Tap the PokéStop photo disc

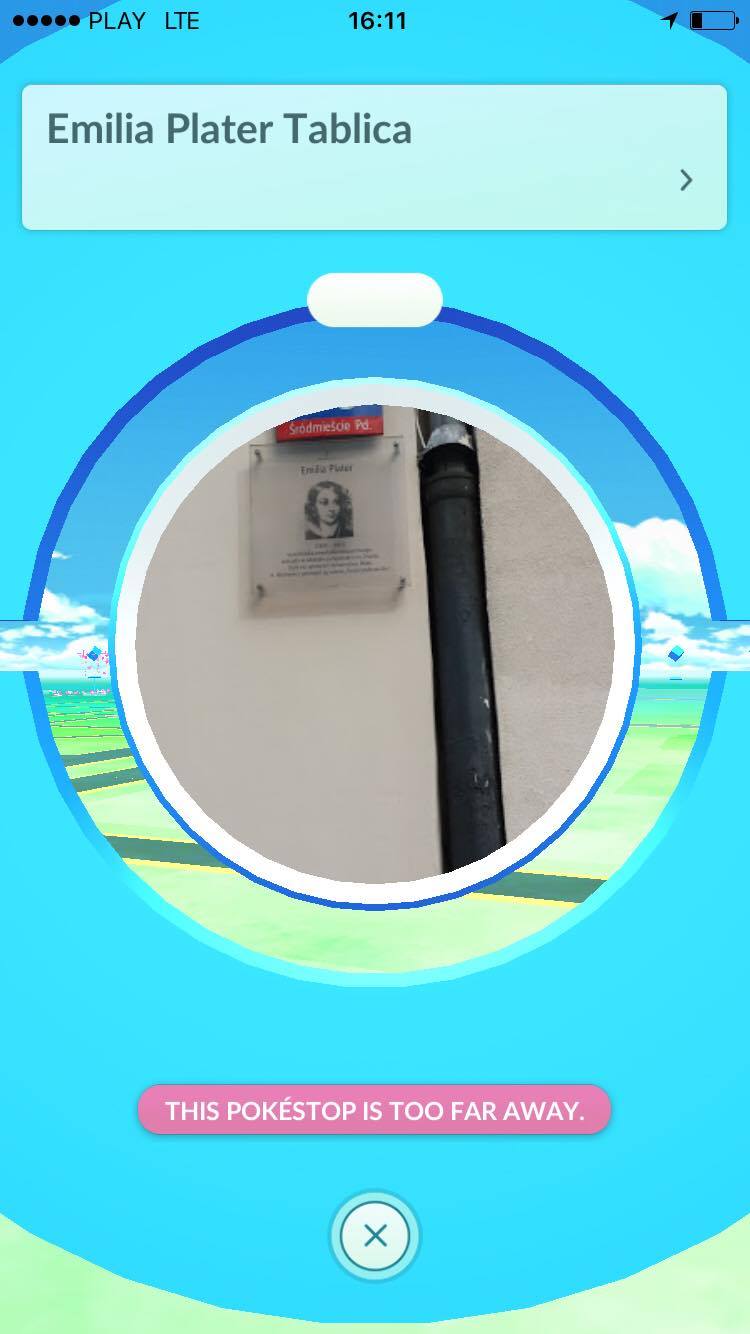tap(375, 645)
